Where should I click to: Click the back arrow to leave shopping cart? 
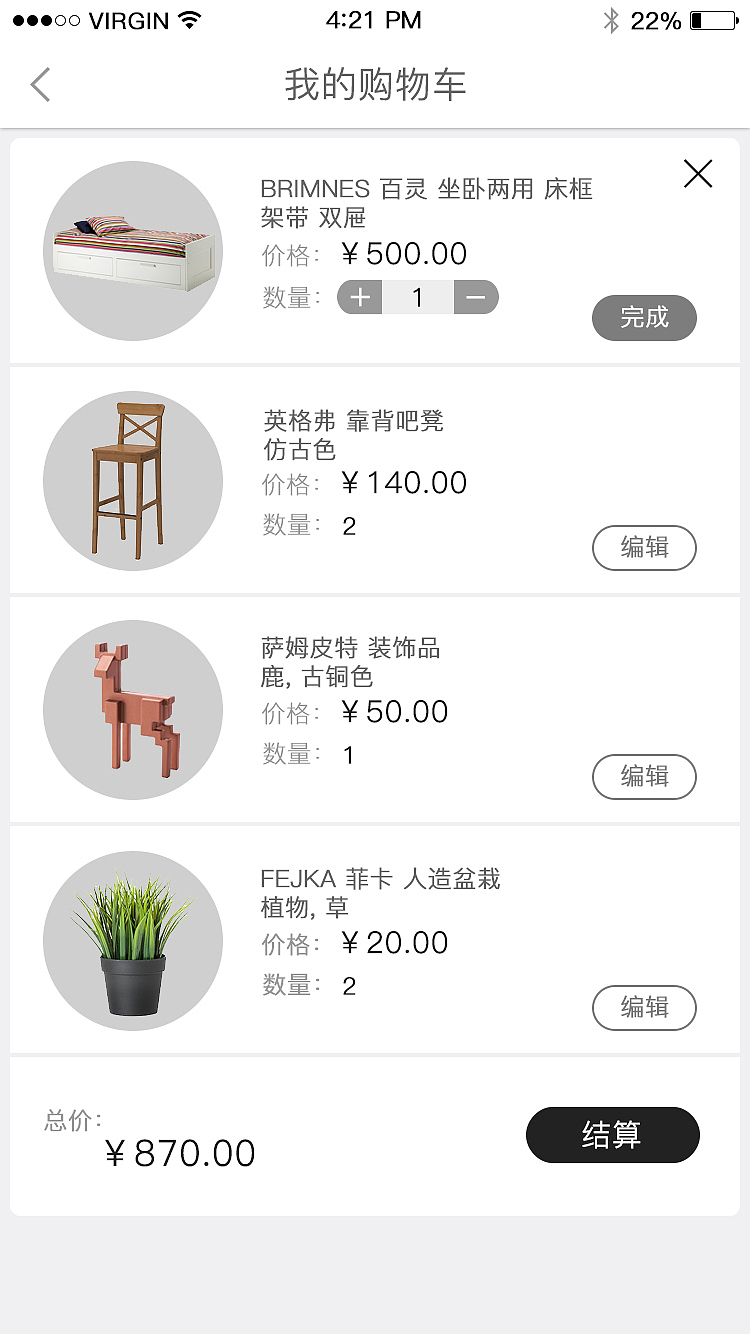point(40,85)
